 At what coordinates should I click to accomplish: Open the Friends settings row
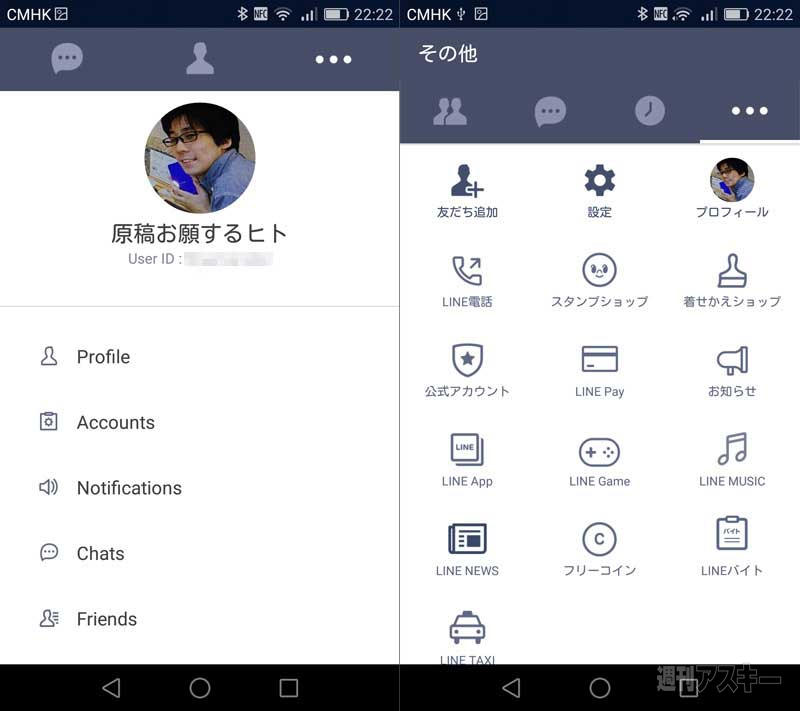[106, 619]
